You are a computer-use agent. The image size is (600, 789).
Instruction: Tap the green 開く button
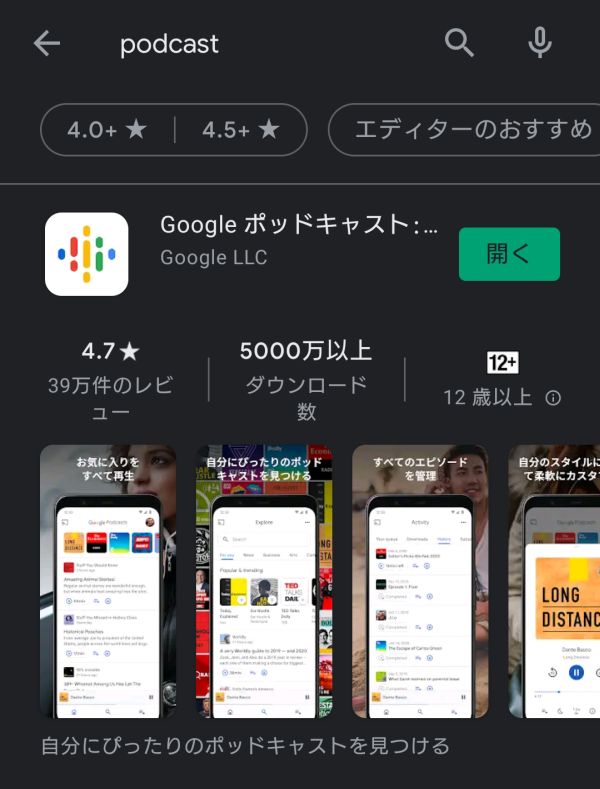click(509, 254)
